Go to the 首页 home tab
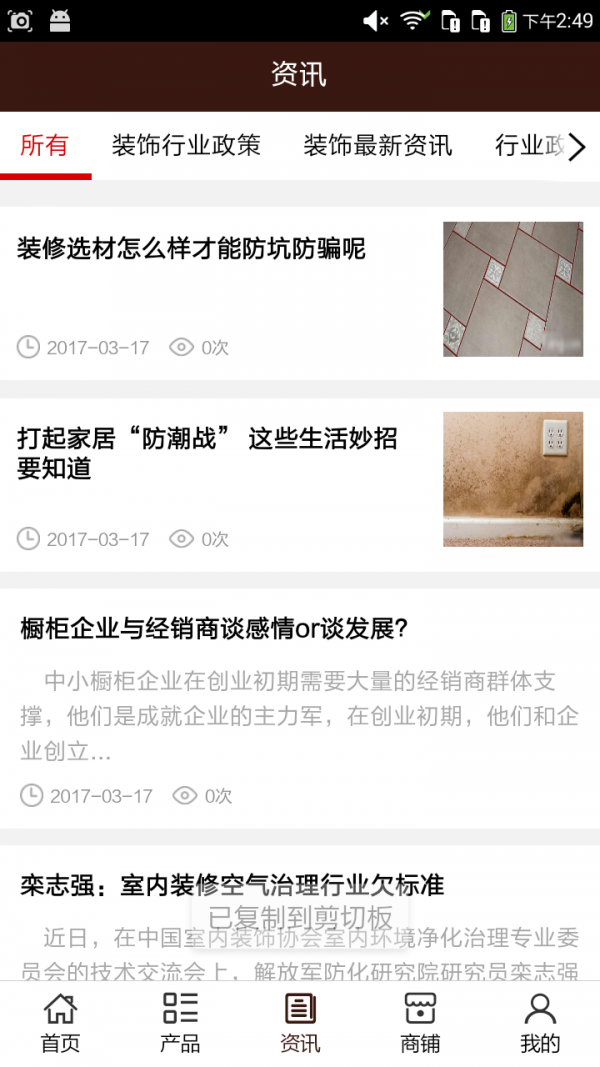 point(60,1022)
